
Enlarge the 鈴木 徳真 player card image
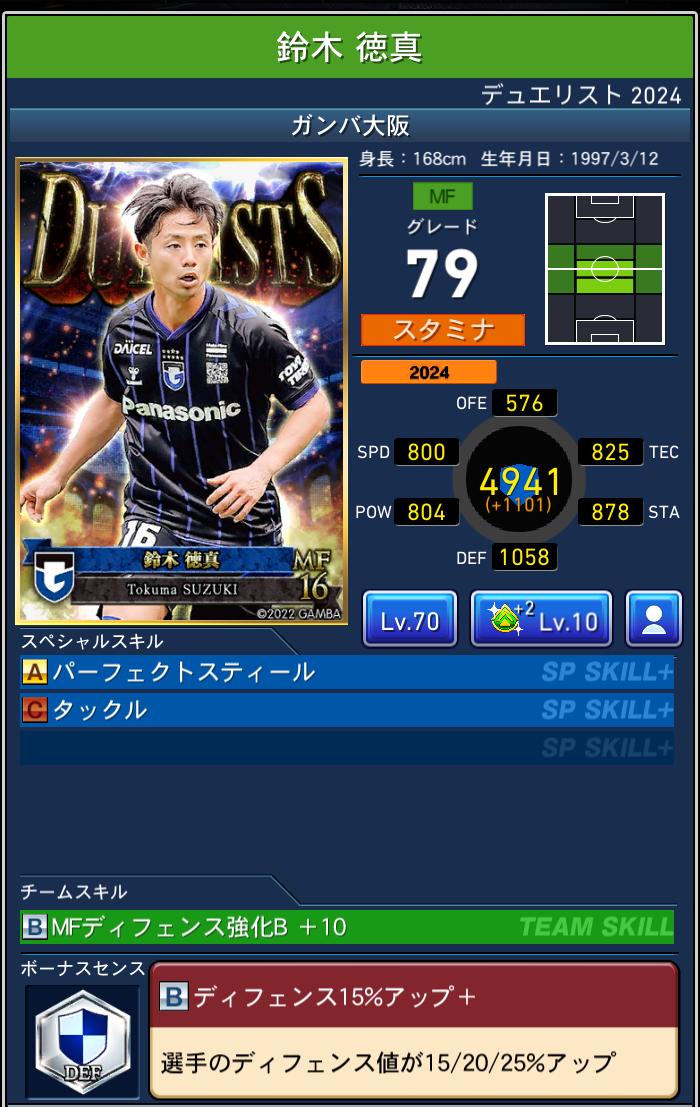tap(182, 392)
